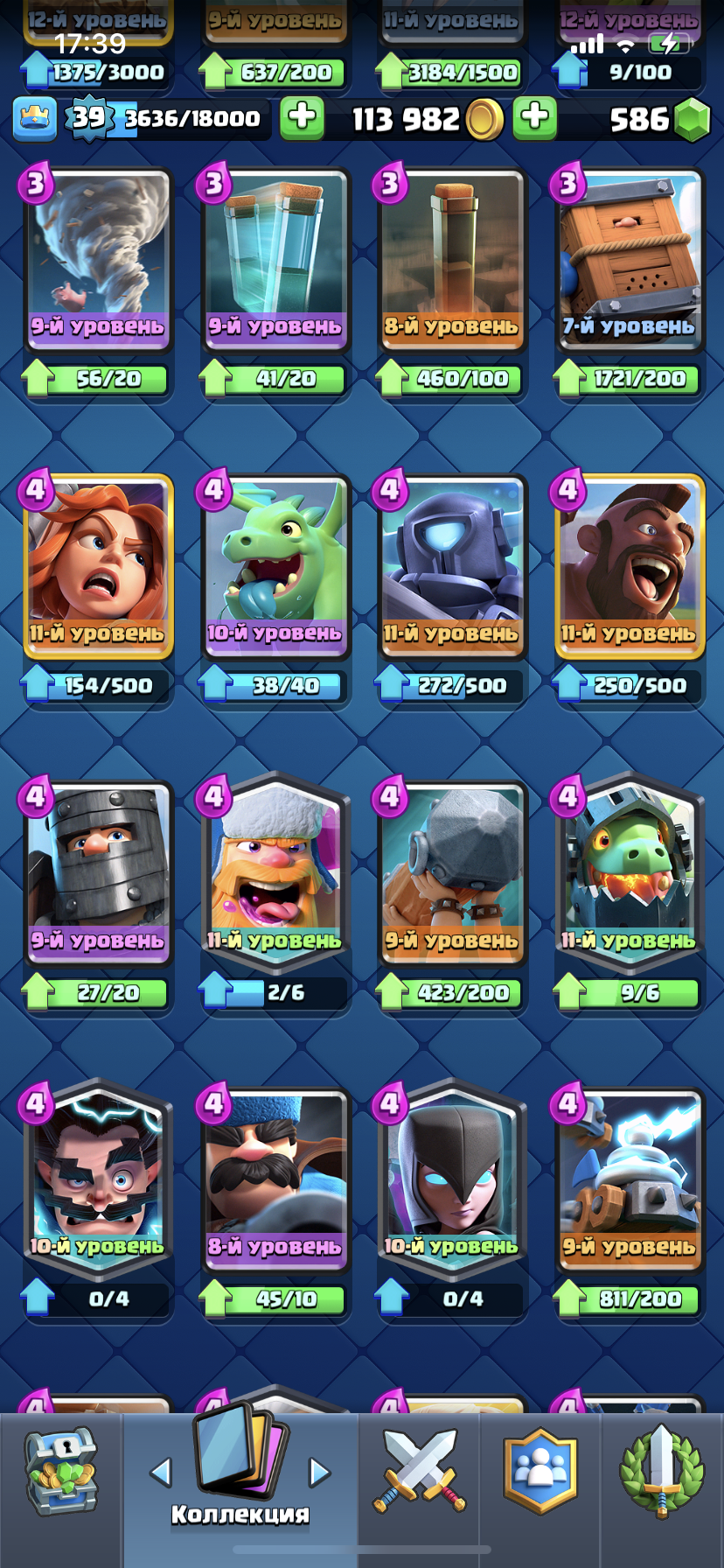
Task: Open the Baby Dragon card
Action: point(275,567)
